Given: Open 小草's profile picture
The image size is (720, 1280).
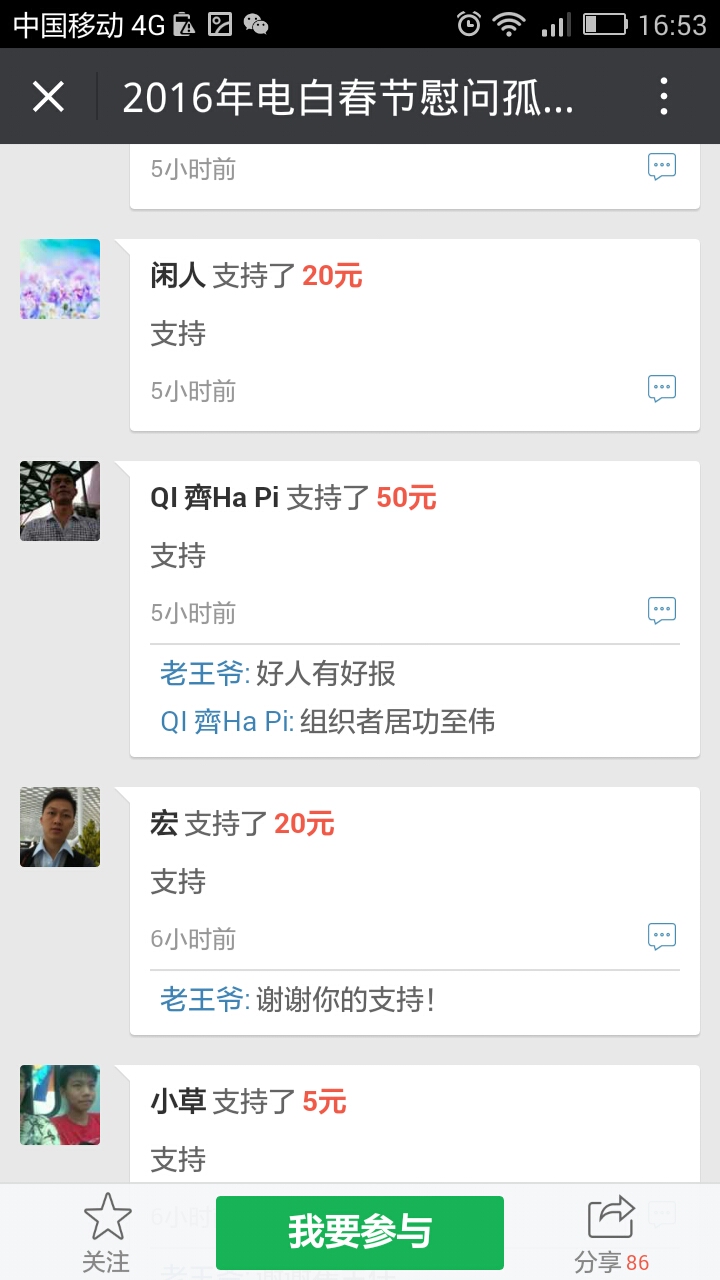Looking at the screenshot, I should (x=60, y=1105).
